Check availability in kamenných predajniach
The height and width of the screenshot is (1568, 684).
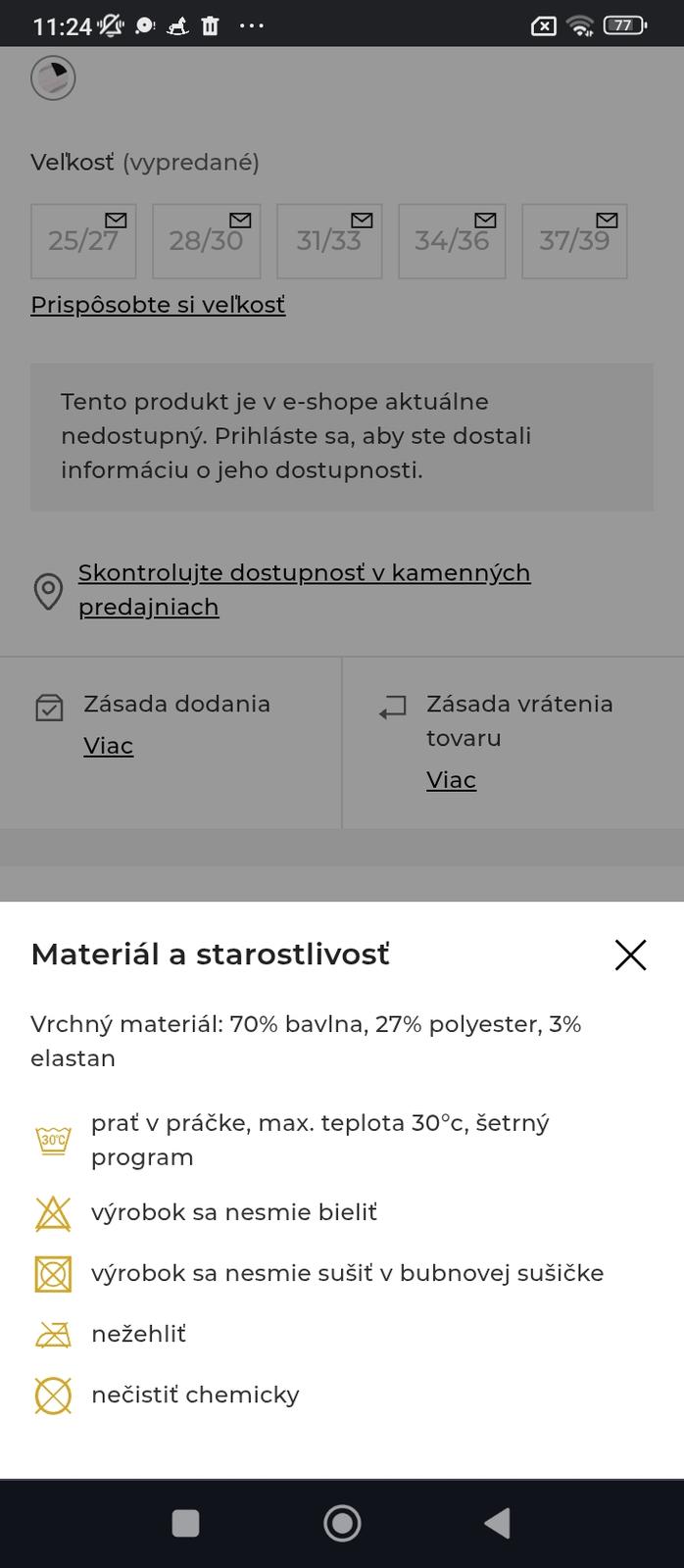pyautogui.click(x=304, y=589)
